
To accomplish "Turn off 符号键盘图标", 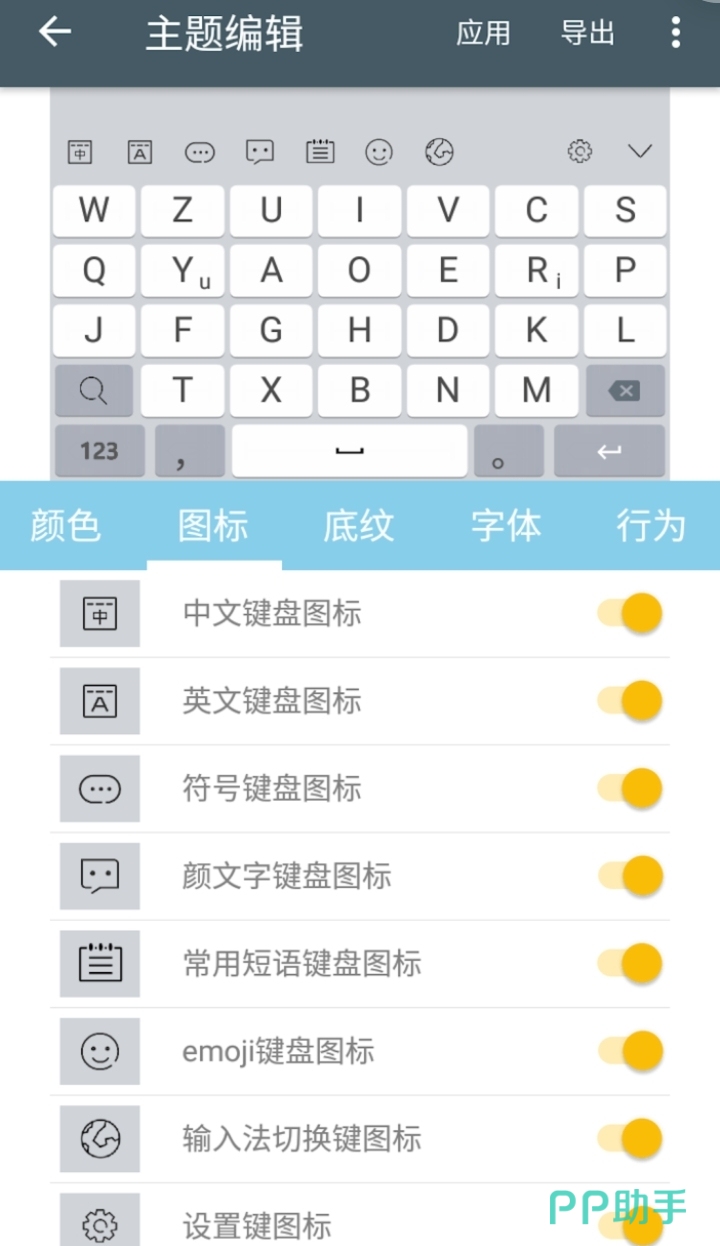I will coord(631,789).
